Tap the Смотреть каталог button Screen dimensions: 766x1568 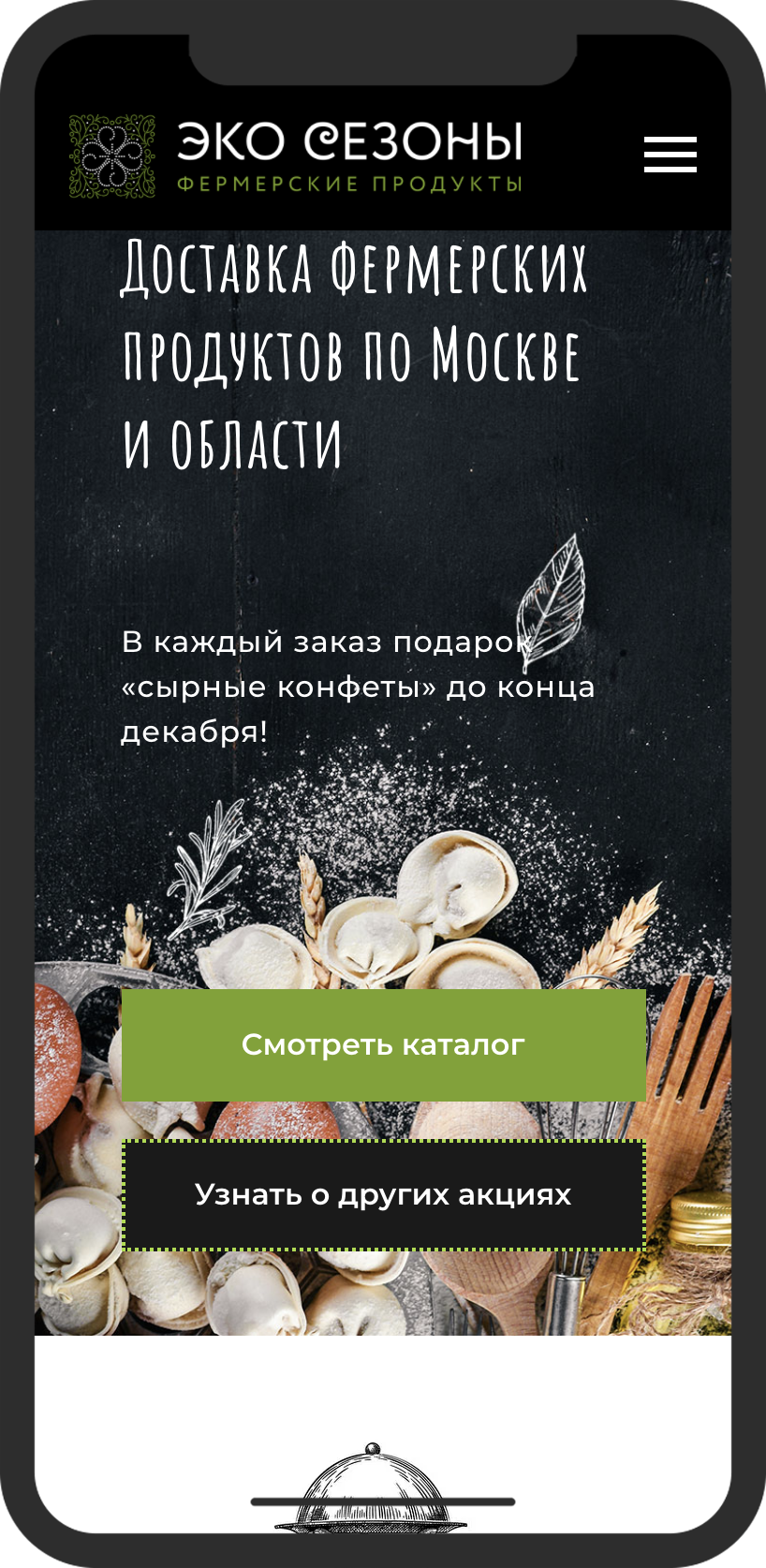click(x=383, y=1044)
